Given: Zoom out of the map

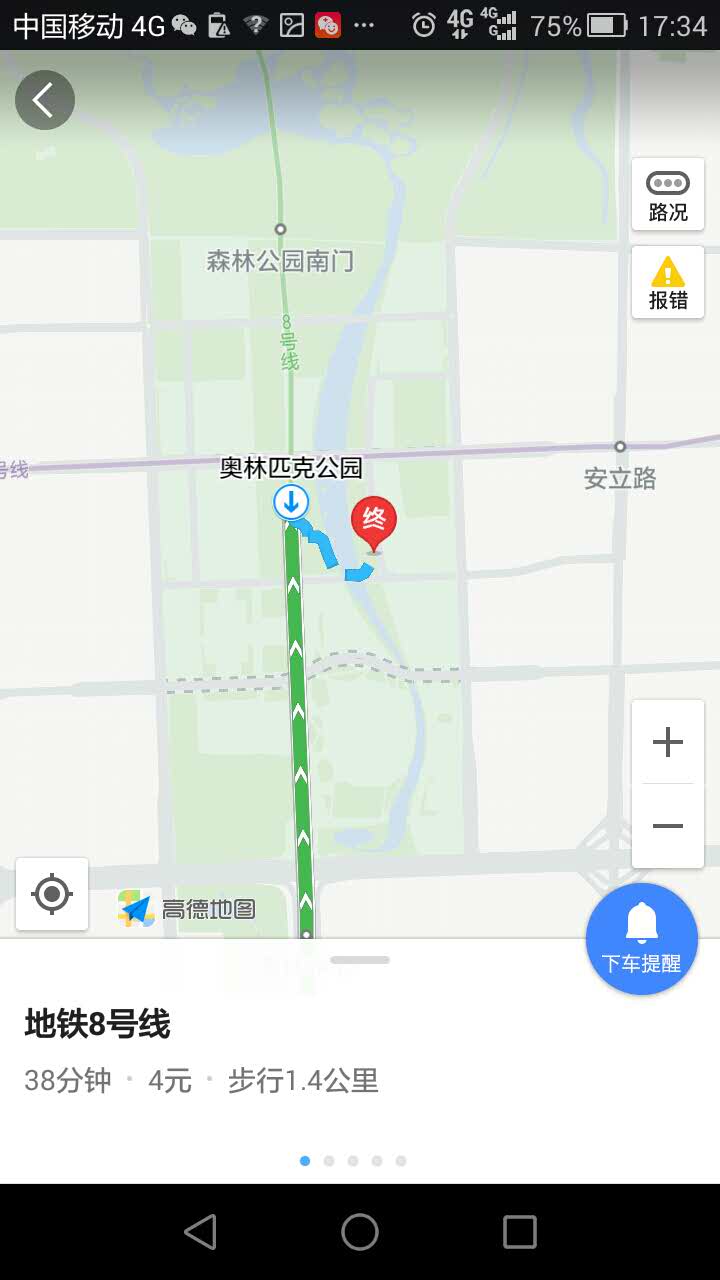Looking at the screenshot, I should tap(668, 826).
